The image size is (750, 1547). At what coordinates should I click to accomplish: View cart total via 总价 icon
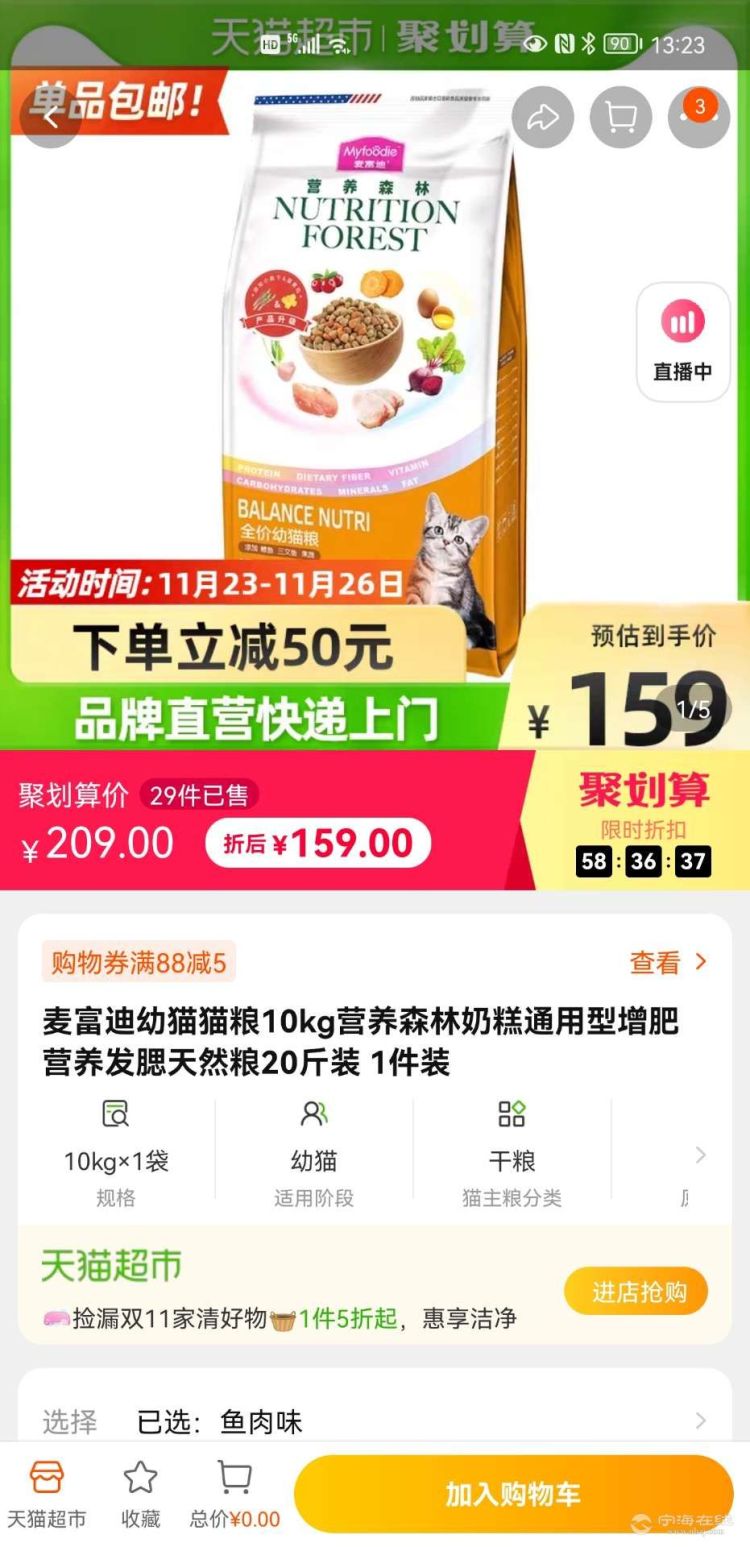(x=235, y=1494)
